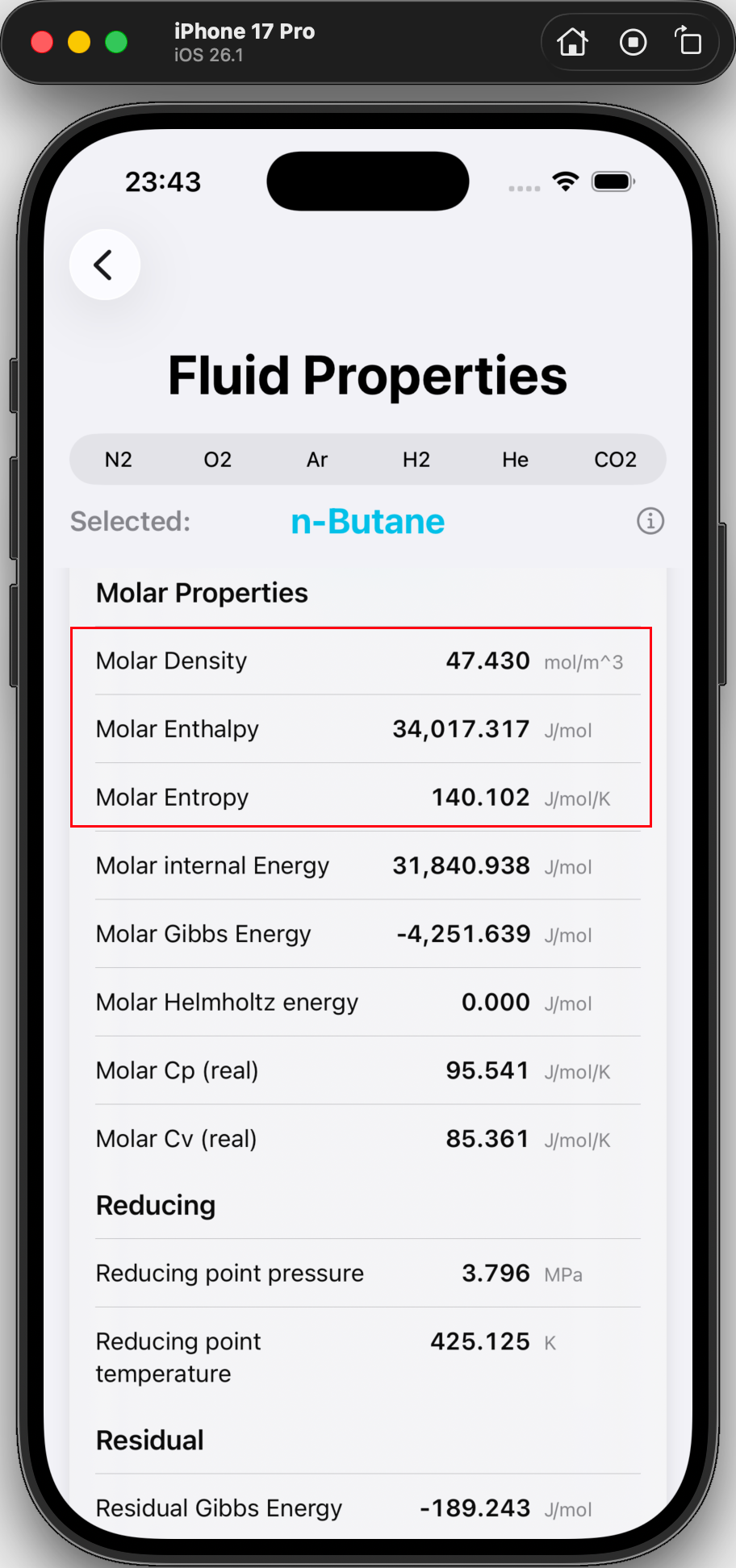Tap the simulator Home button
This screenshot has height=1568, width=736.
click(573, 42)
